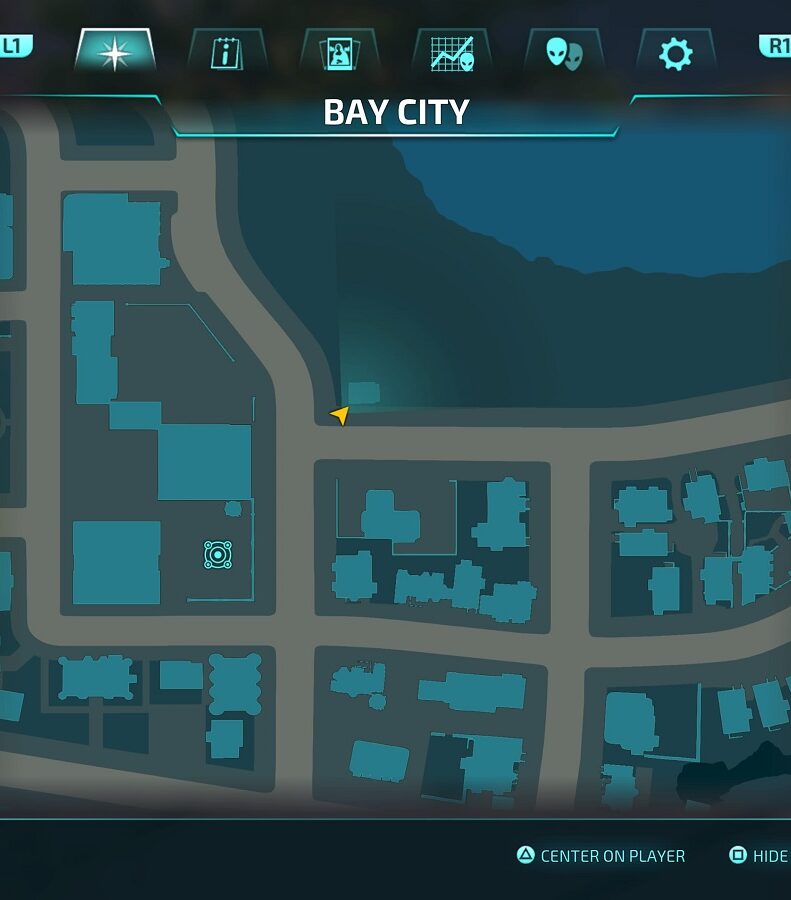Open the portrait gallery tab
The image size is (791, 900).
tap(340, 52)
